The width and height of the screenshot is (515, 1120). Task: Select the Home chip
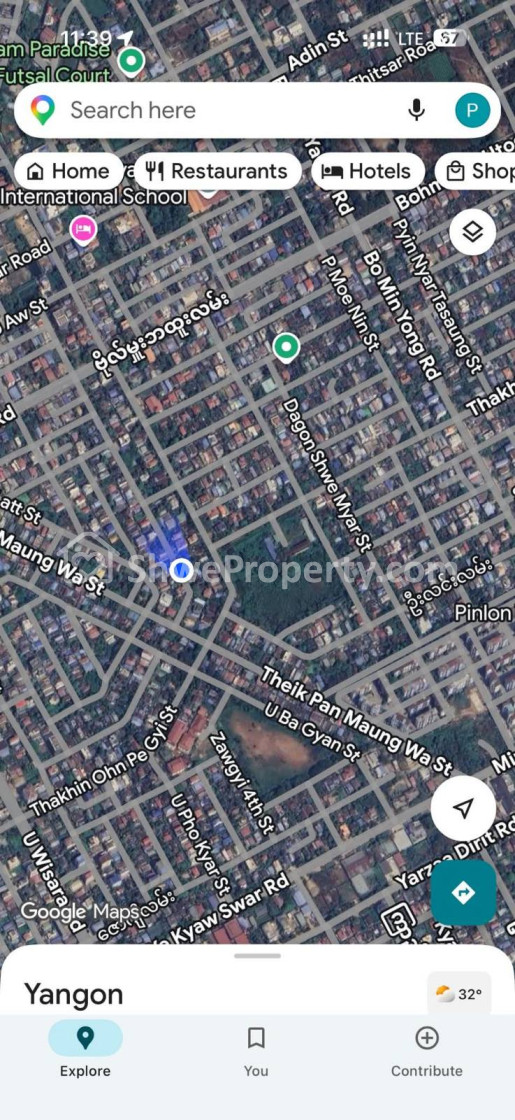[x=69, y=171]
